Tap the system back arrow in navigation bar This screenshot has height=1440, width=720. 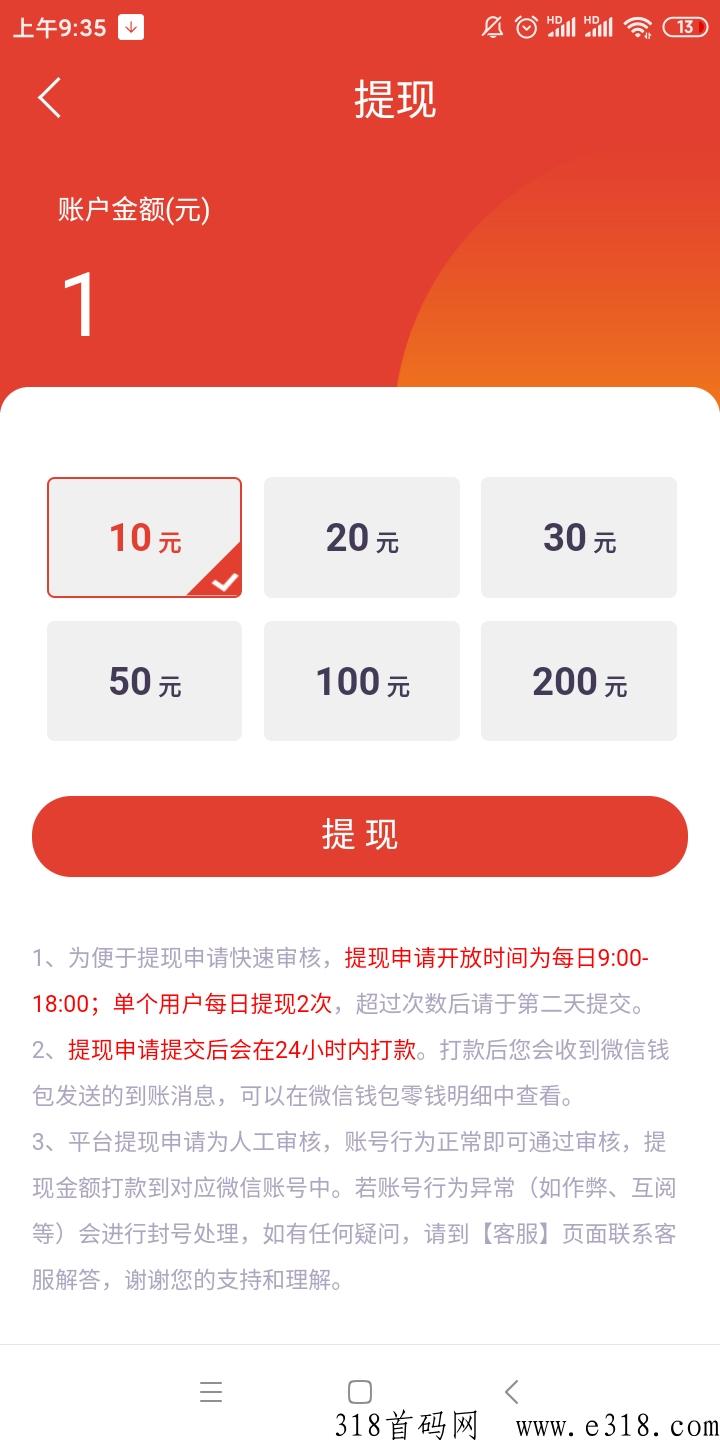(x=511, y=1391)
